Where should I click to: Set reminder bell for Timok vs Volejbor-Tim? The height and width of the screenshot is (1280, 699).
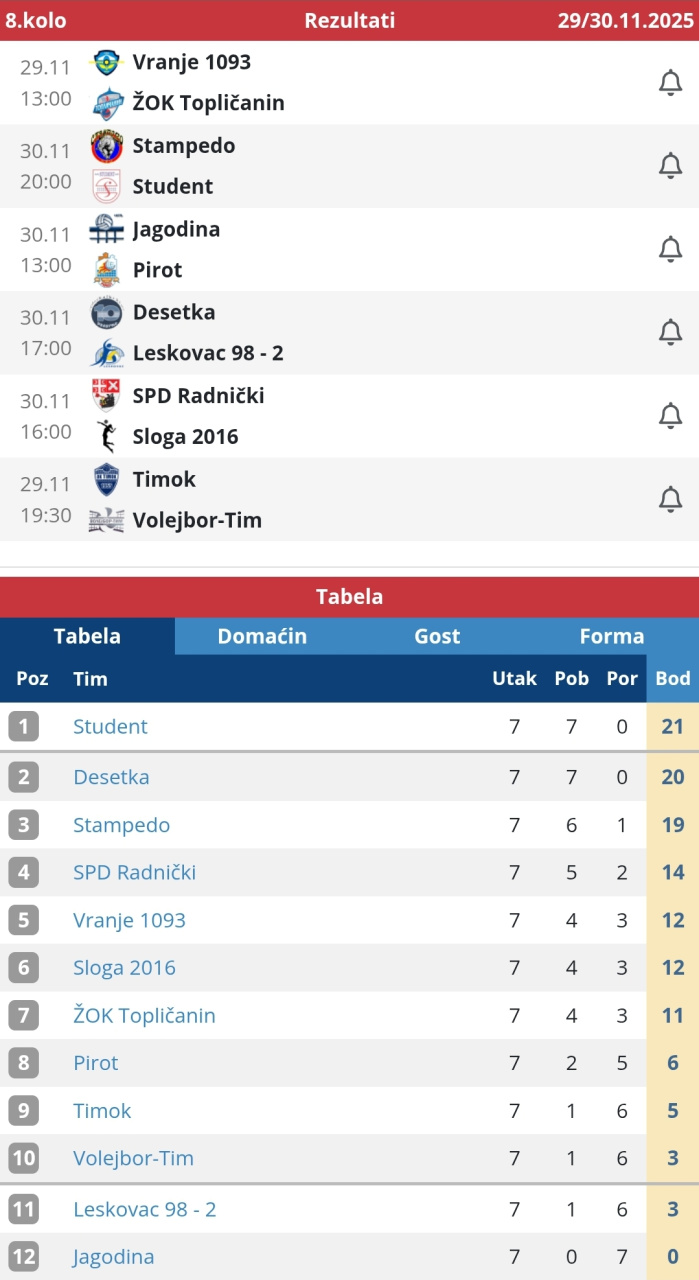[670, 499]
